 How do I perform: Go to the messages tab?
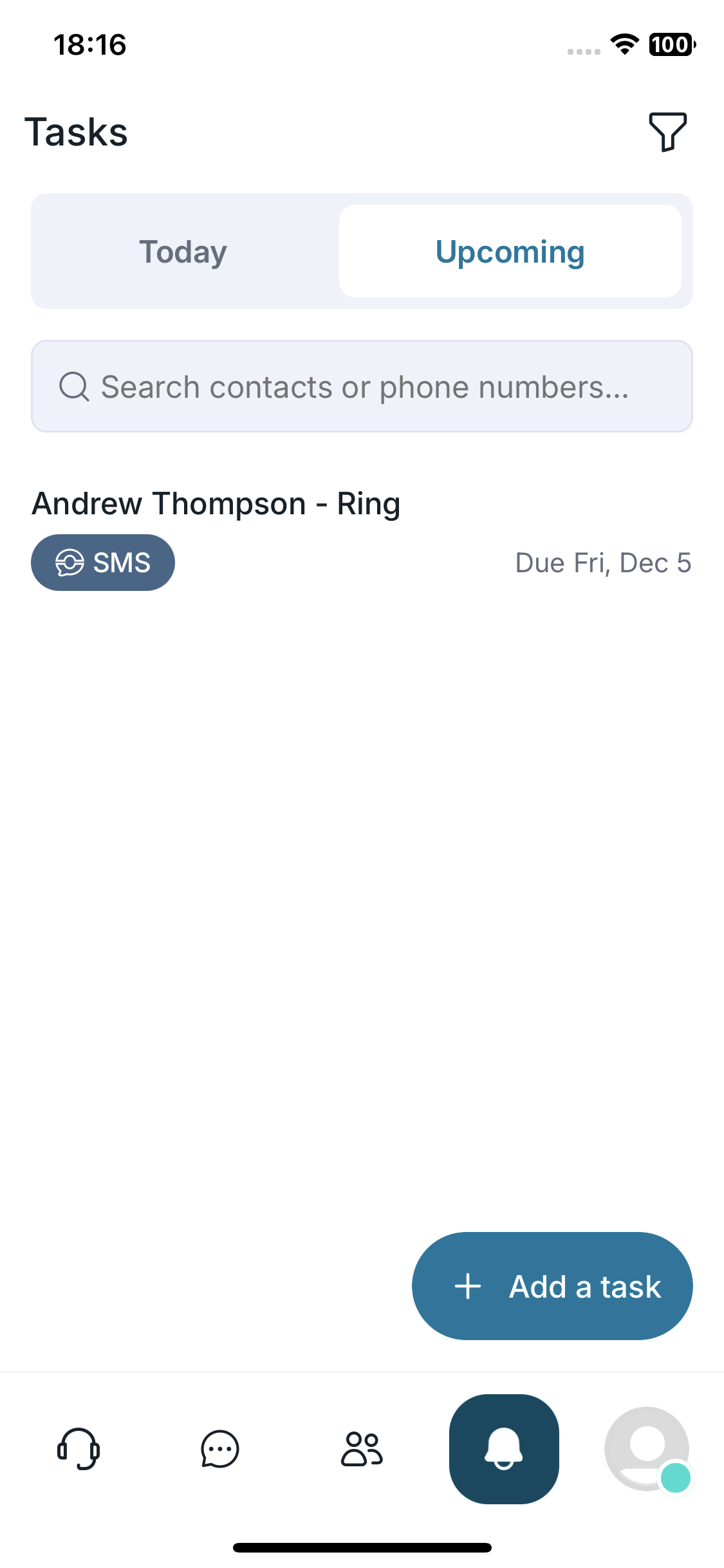[220, 1448]
